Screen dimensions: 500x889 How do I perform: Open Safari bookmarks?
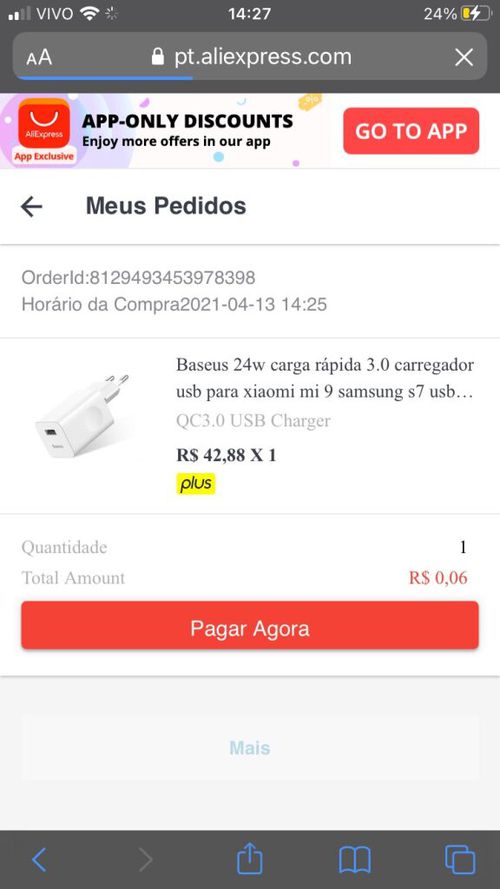pyautogui.click(x=354, y=860)
